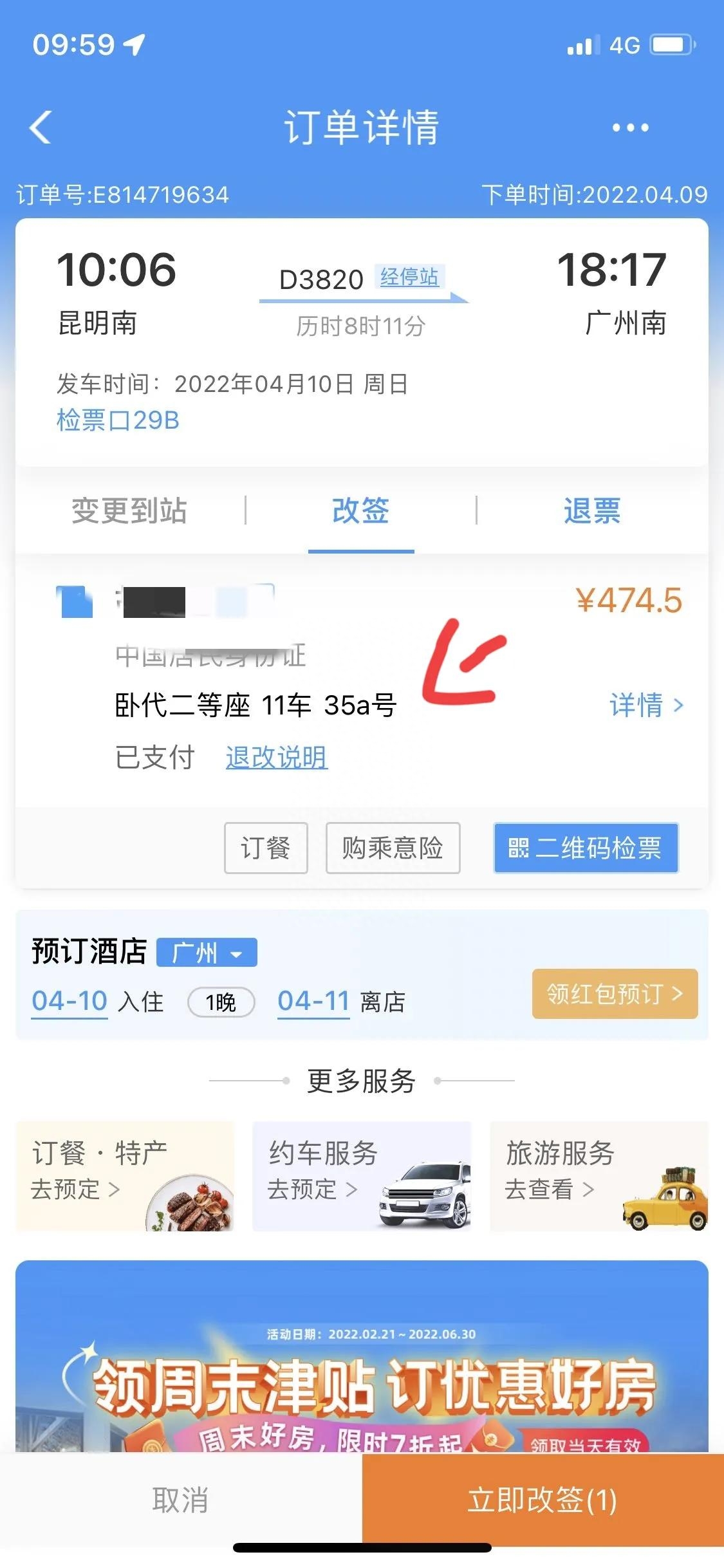Switch to the 改签 tab
This screenshot has width=724, height=1568.
(x=360, y=510)
